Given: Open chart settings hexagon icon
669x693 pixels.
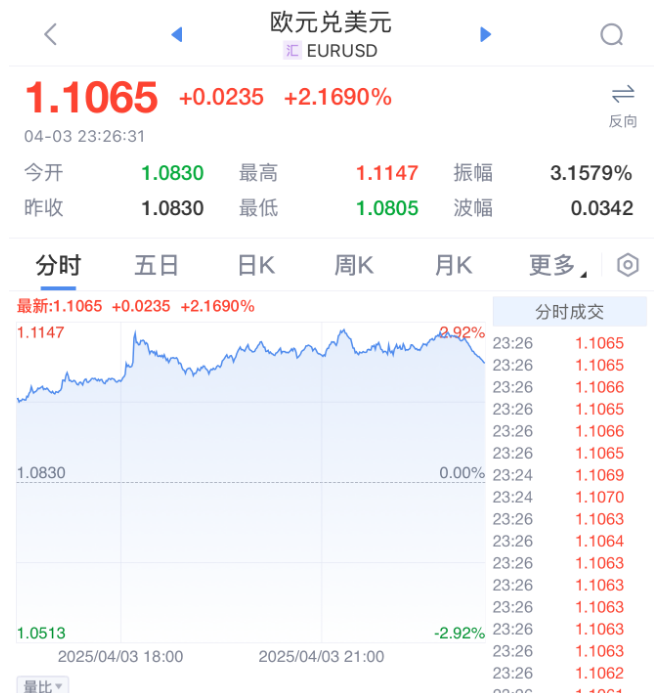Looking at the screenshot, I should click(628, 265).
